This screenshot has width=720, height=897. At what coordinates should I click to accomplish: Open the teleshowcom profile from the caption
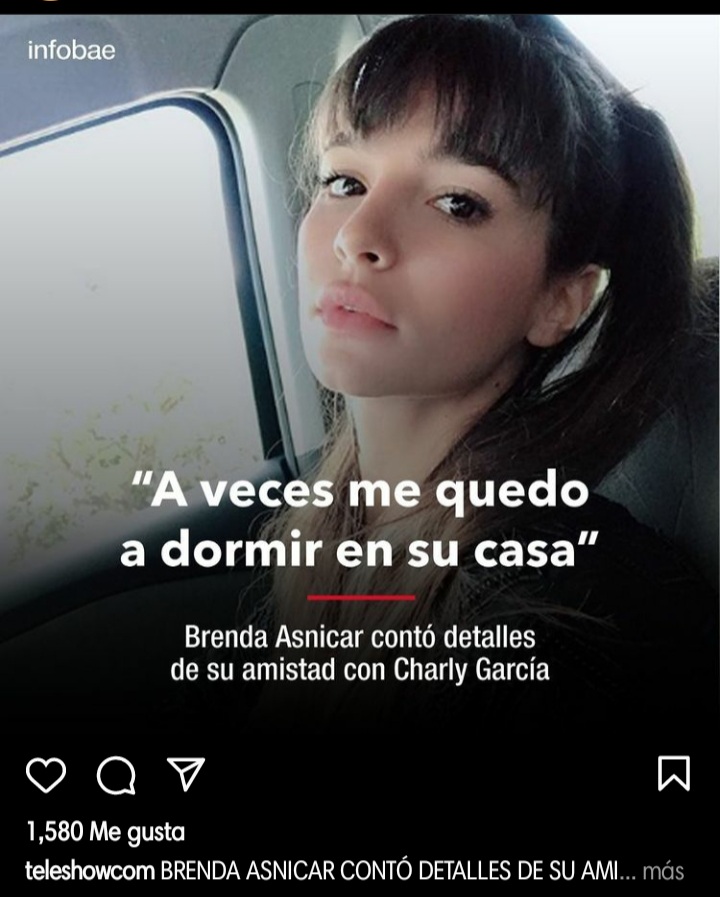[90, 871]
